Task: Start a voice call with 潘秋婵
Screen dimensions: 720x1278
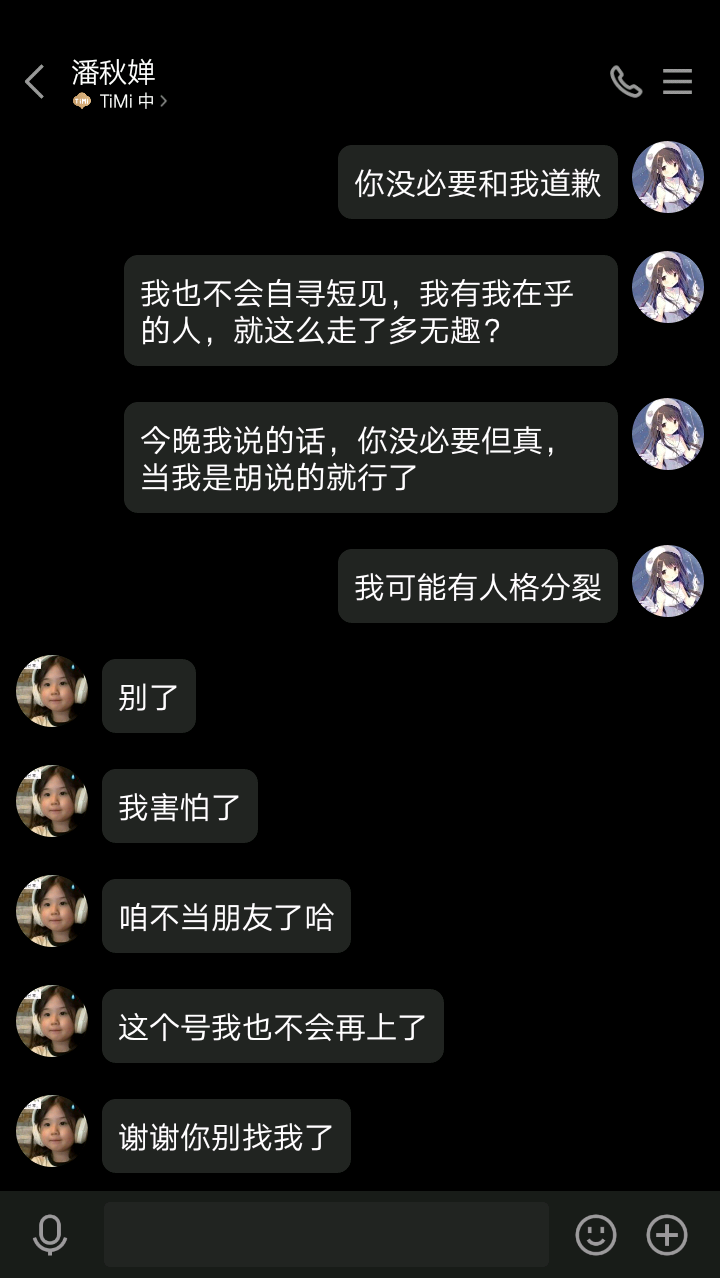Action: [626, 82]
